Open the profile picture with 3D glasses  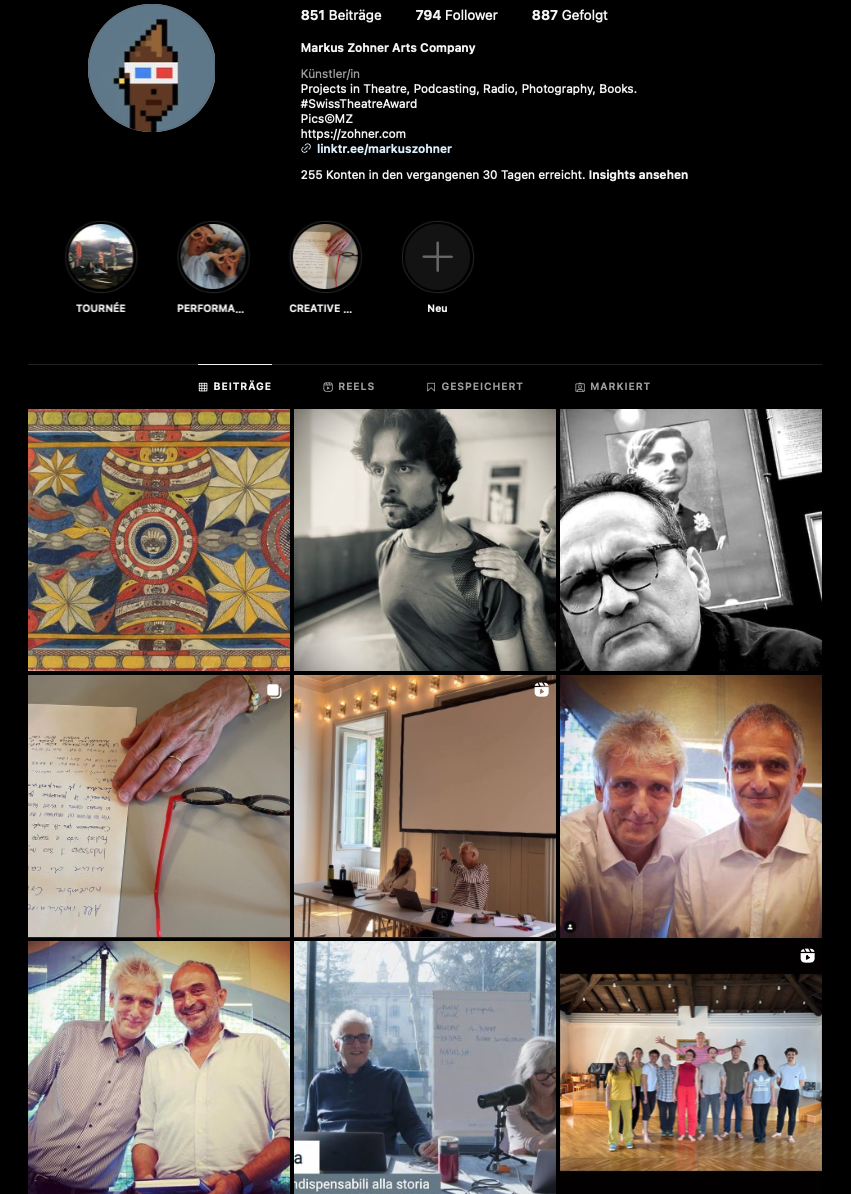152,68
